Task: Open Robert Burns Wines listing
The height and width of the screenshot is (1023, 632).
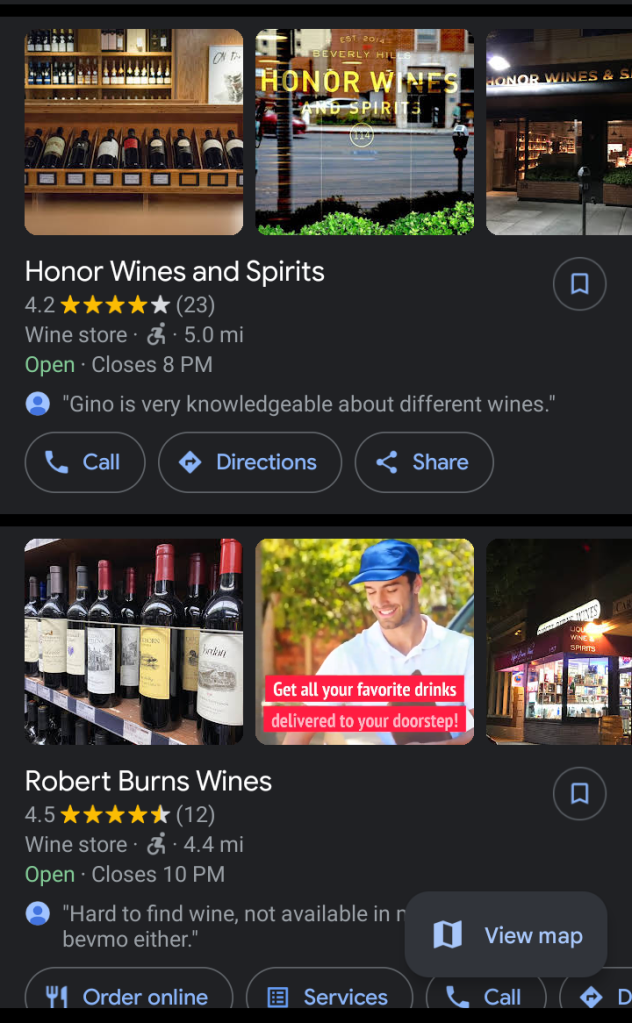Action: (148, 782)
